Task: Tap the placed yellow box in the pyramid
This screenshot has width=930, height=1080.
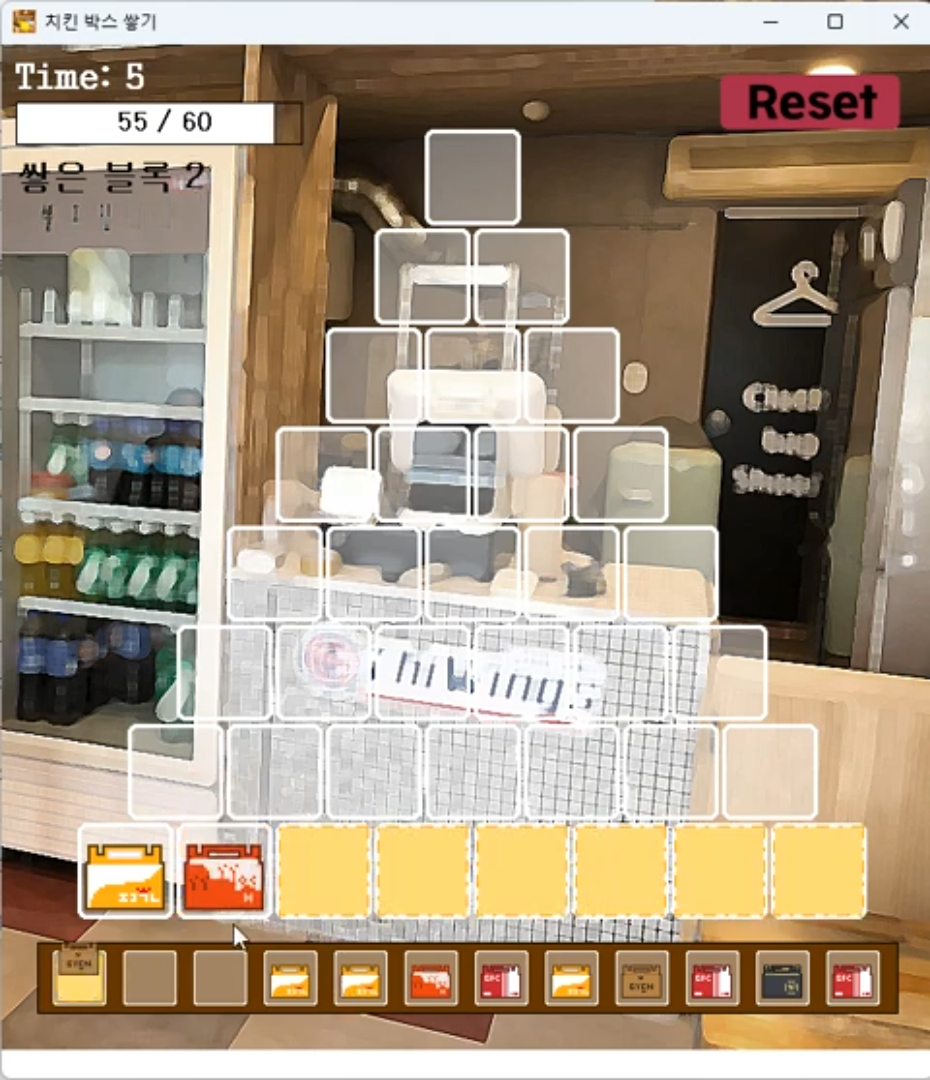Action: (x=126, y=871)
